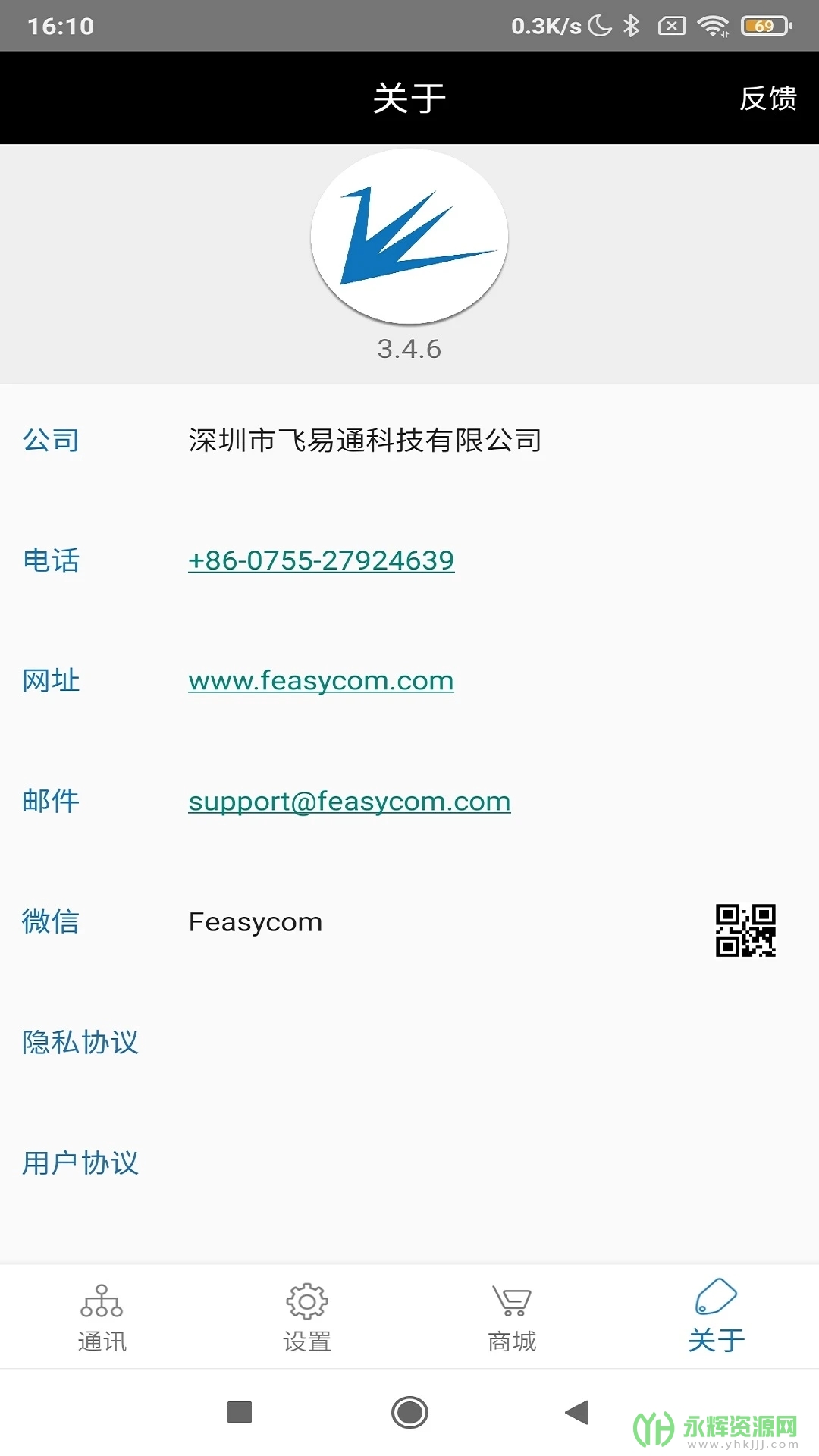
Task: Open the 用户协议 user agreement
Action: tap(80, 1163)
